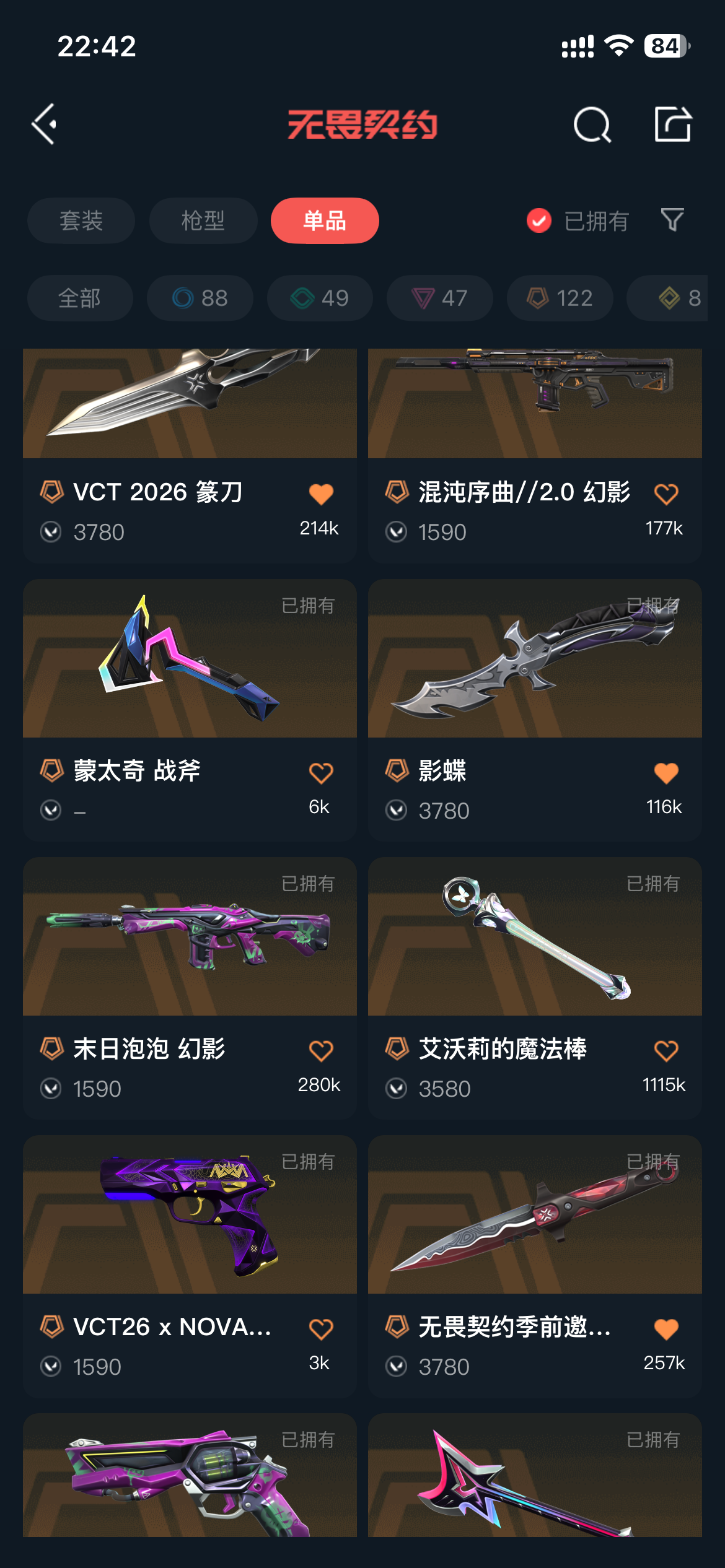This screenshot has width=725, height=1568.
Task: Switch to the 套装 tab
Action: pos(81,221)
